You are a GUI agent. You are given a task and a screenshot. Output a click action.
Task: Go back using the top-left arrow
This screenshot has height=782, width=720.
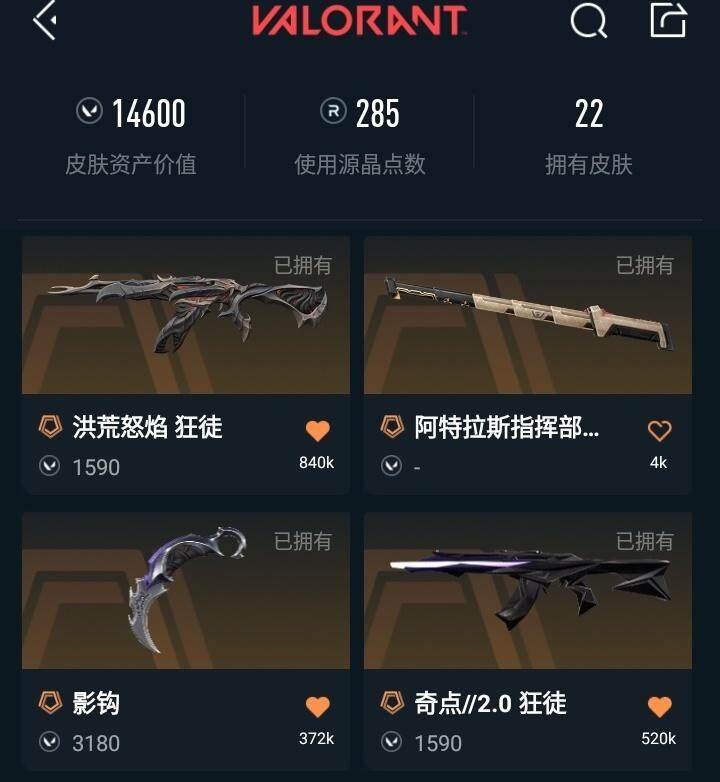44,20
